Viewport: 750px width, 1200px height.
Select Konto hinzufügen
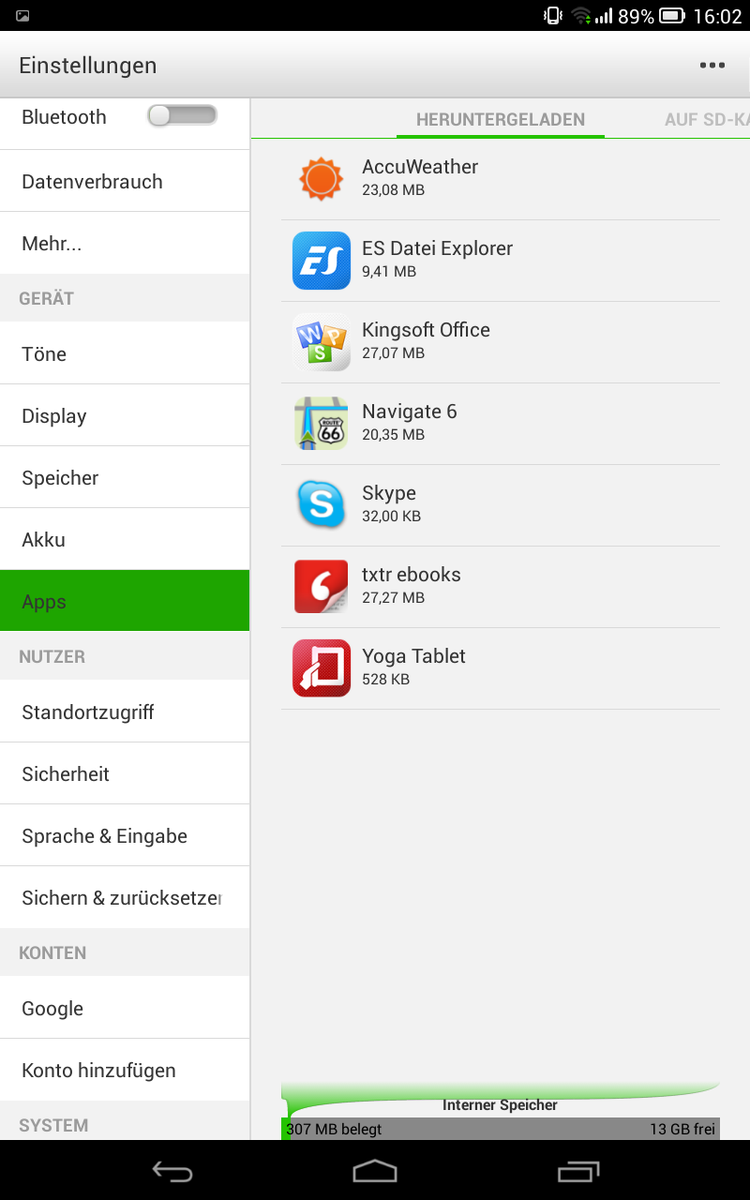coord(124,1069)
